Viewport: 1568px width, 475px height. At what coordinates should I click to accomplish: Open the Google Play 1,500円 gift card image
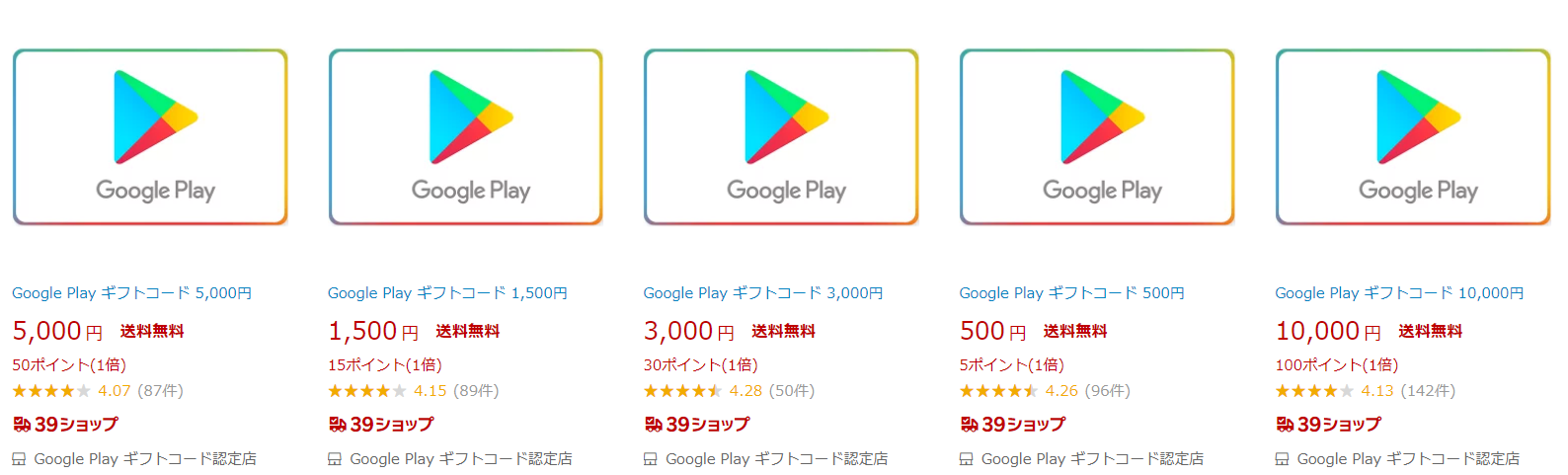coord(466,137)
